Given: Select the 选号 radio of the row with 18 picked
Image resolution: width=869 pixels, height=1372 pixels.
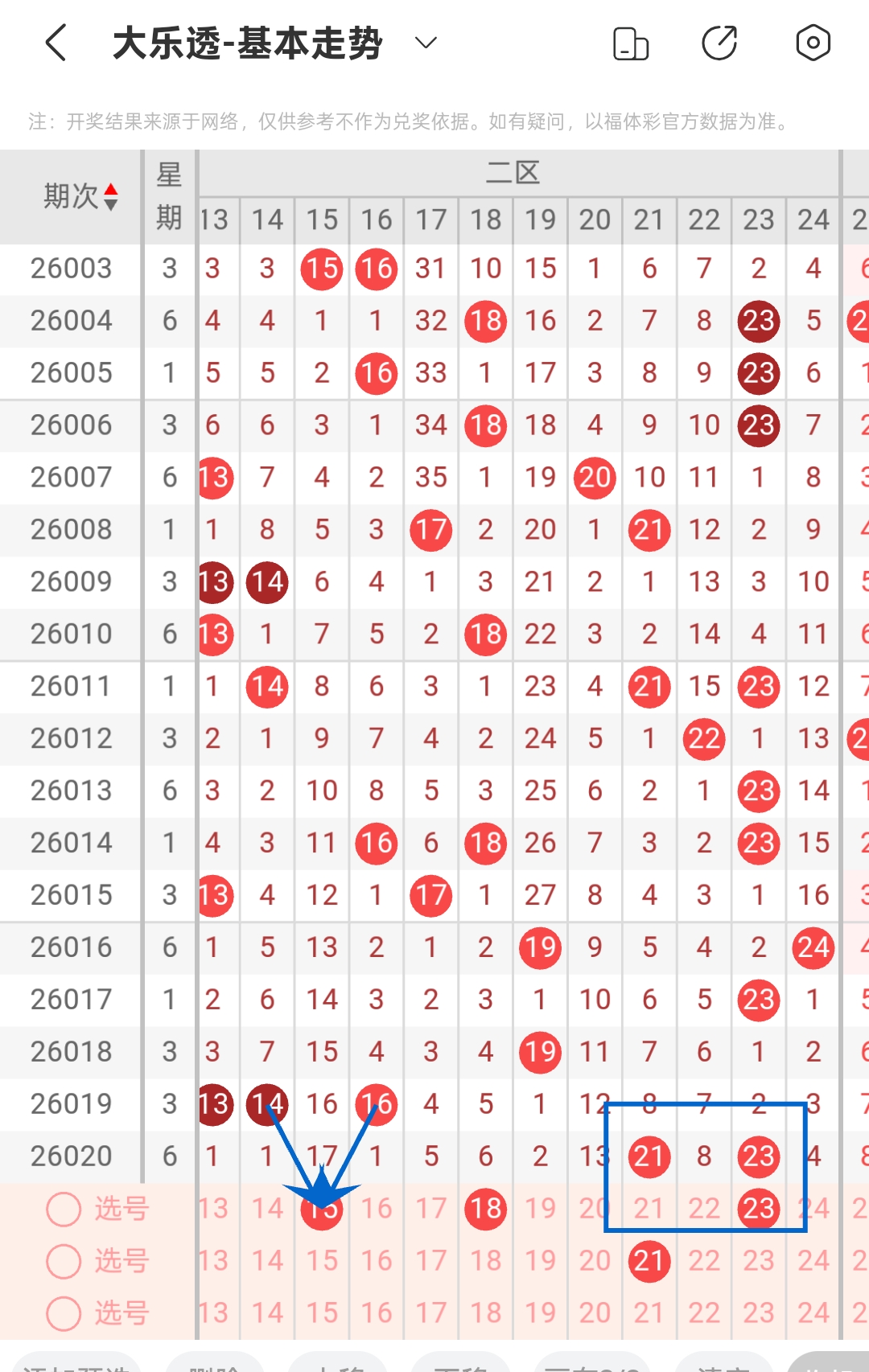Looking at the screenshot, I should click(64, 1209).
